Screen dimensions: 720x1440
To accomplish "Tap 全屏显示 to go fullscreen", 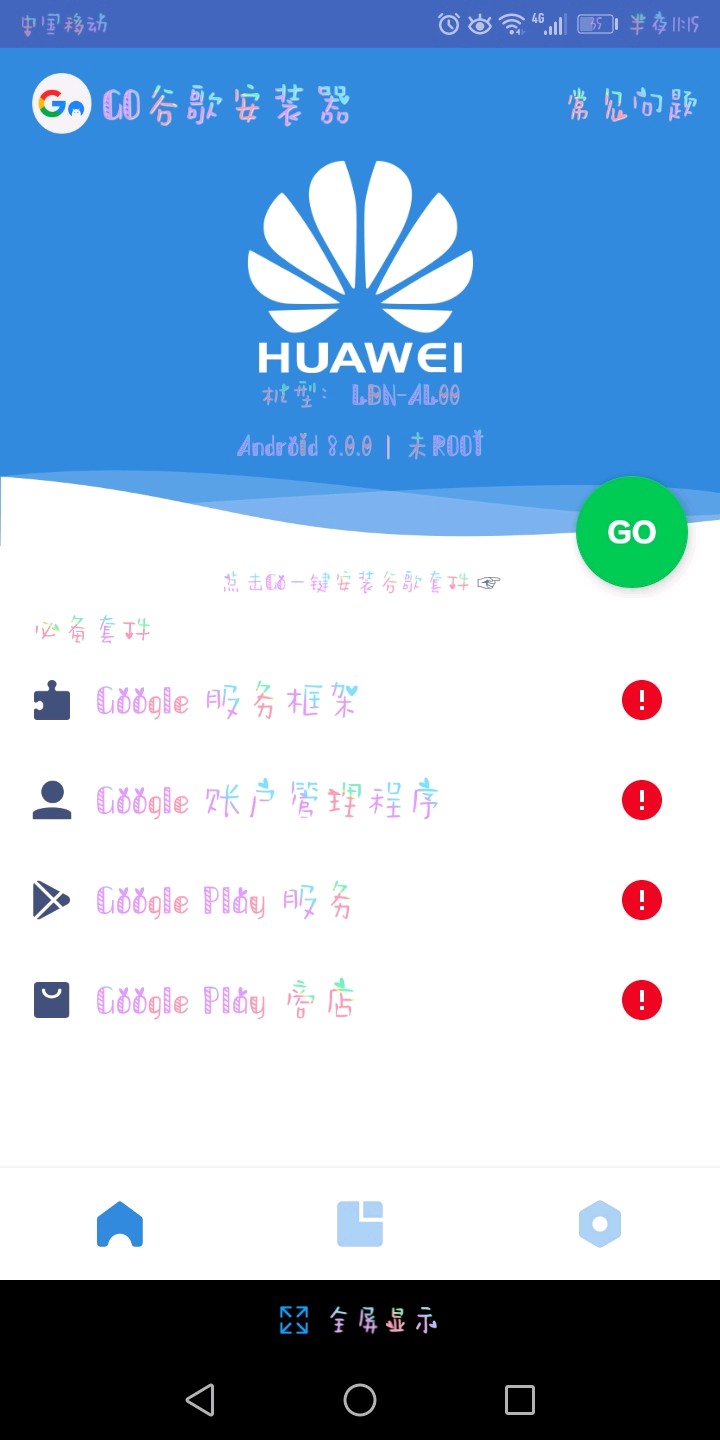I will point(360,1320).
